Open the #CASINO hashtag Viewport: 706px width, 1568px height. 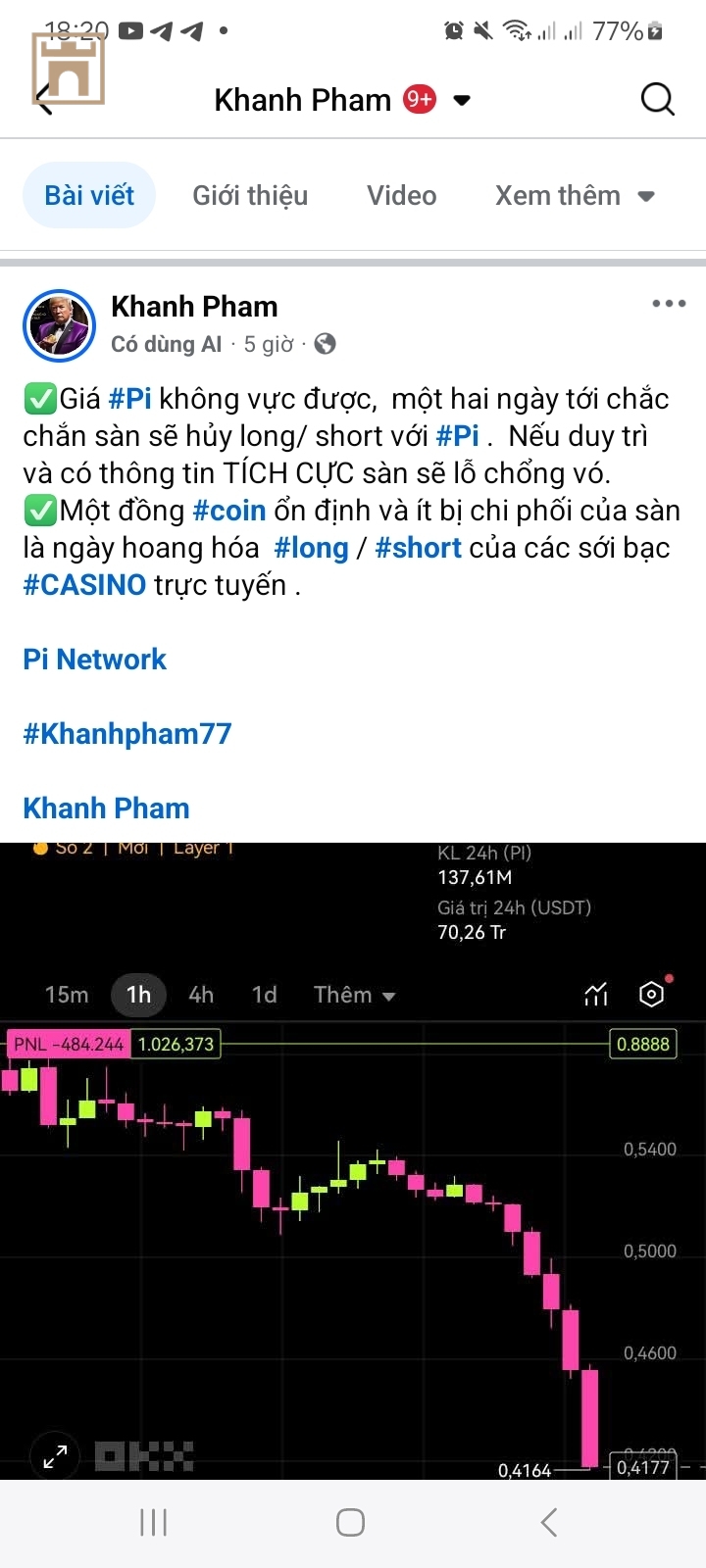pyautogui.click(x=84, y=585)
